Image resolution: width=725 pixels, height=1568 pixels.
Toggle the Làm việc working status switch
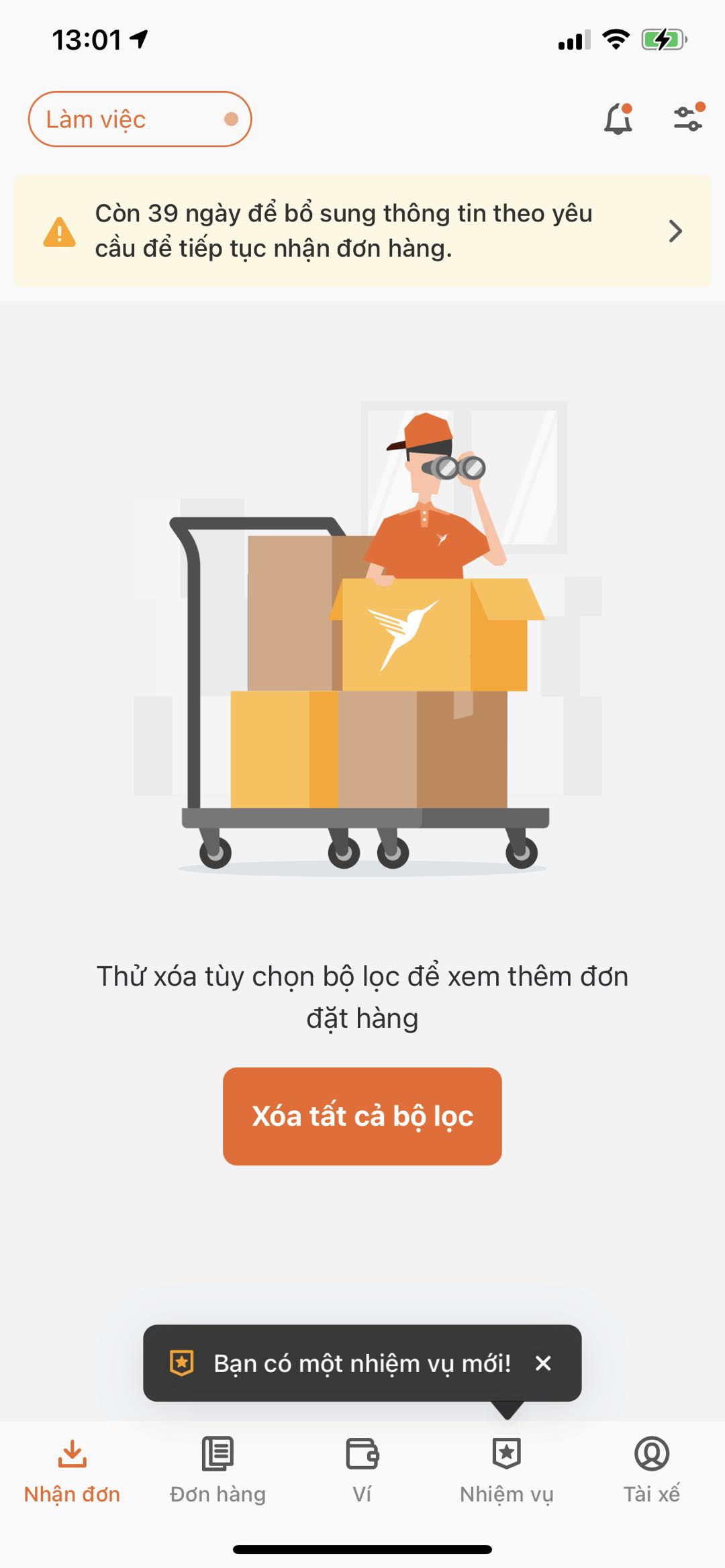(140, 119)
